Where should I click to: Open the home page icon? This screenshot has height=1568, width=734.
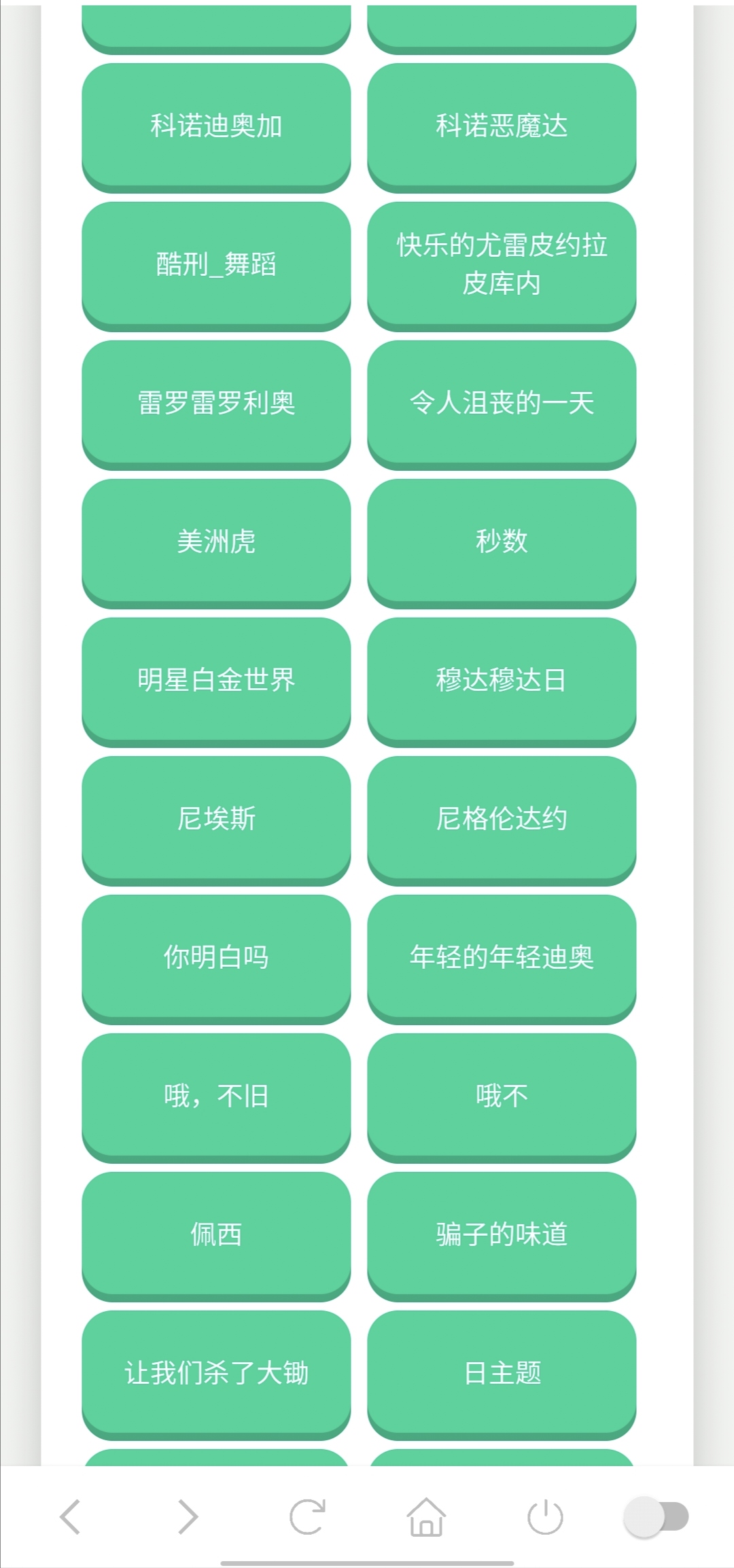(x=426, y=1516)
